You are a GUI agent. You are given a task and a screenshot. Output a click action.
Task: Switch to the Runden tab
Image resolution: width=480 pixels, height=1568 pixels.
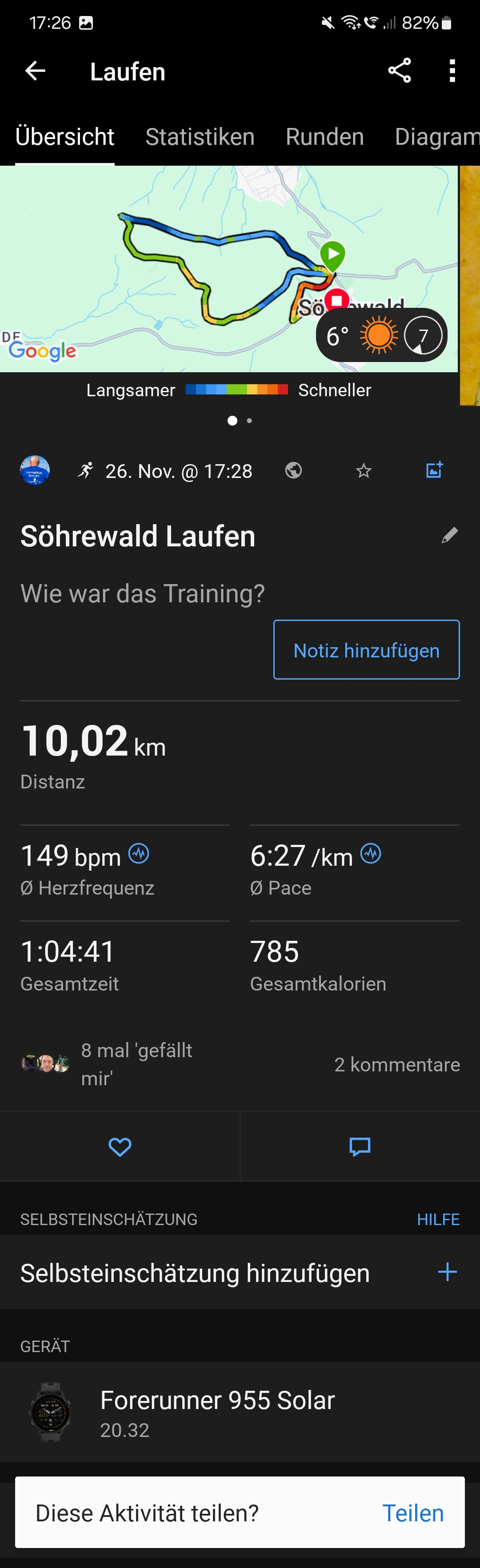pos(325,137)
